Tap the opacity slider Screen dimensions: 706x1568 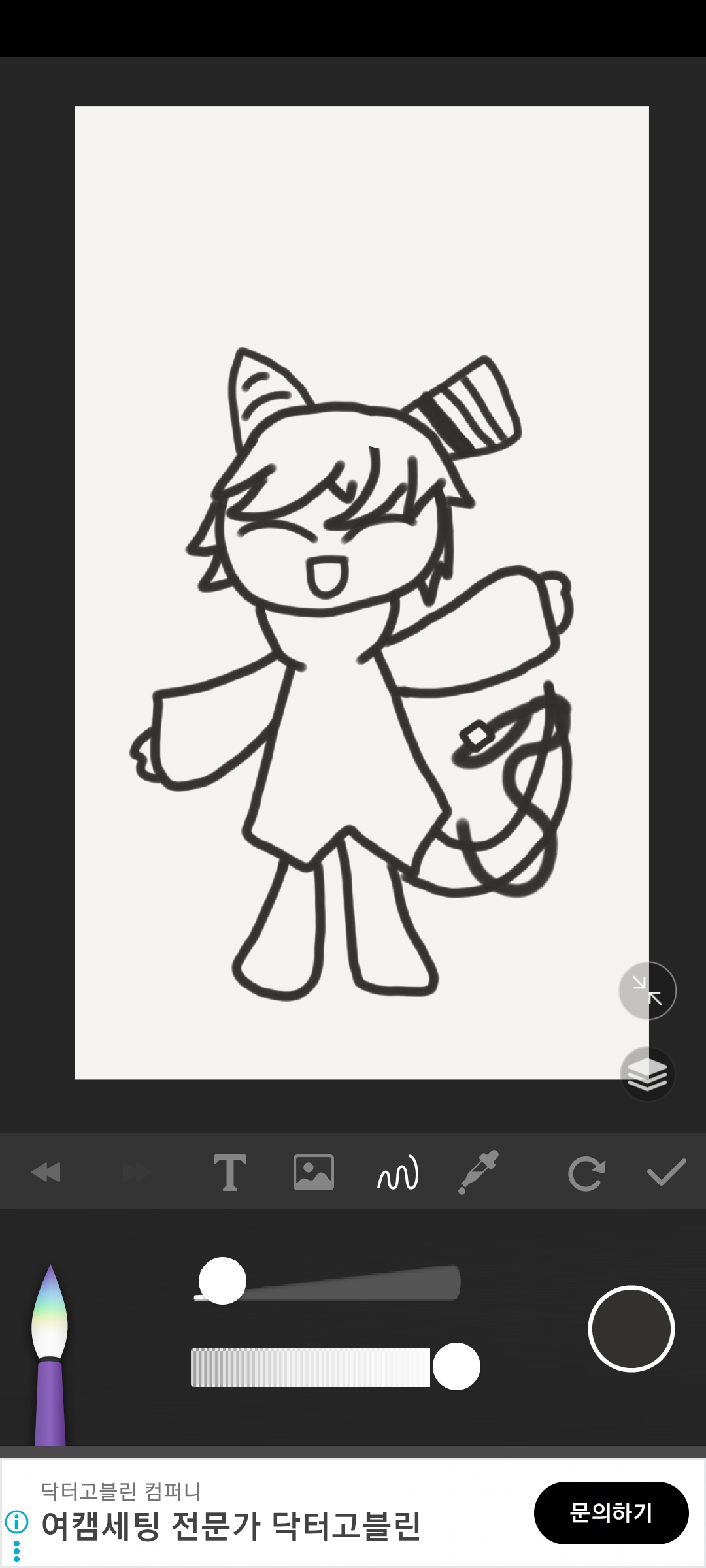click(335, 1367)
